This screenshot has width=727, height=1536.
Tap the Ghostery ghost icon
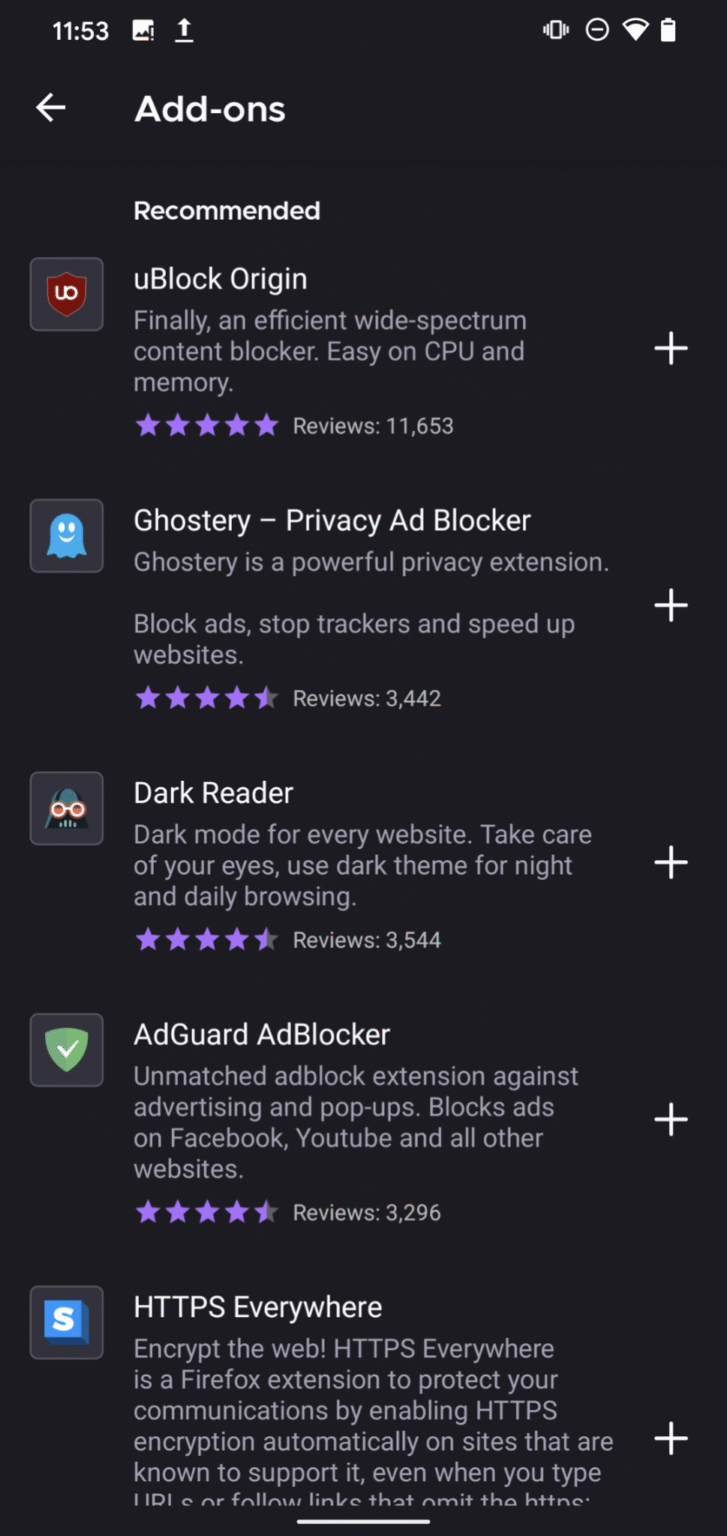tap(66, 536)
